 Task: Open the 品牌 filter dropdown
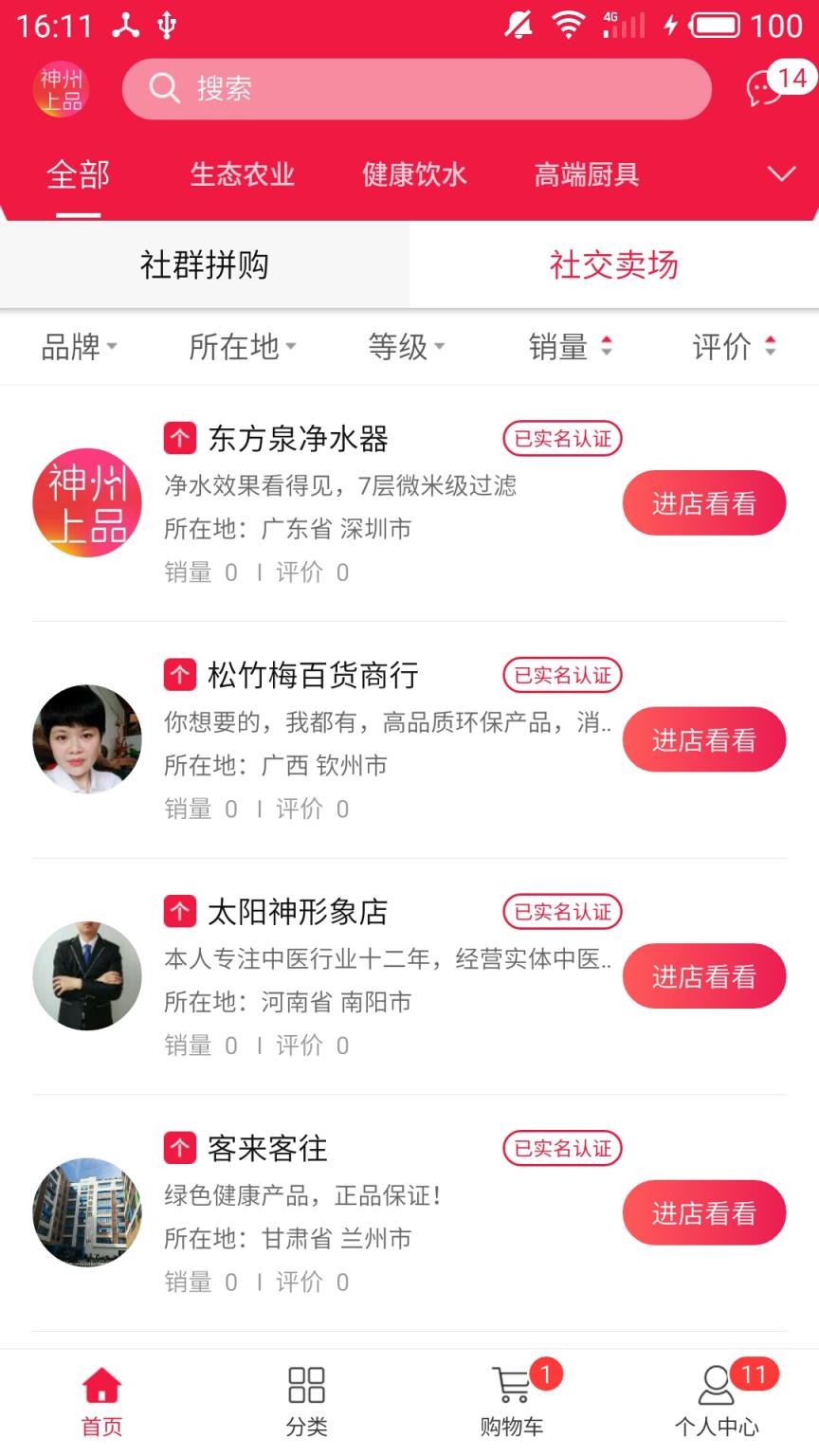80,347
